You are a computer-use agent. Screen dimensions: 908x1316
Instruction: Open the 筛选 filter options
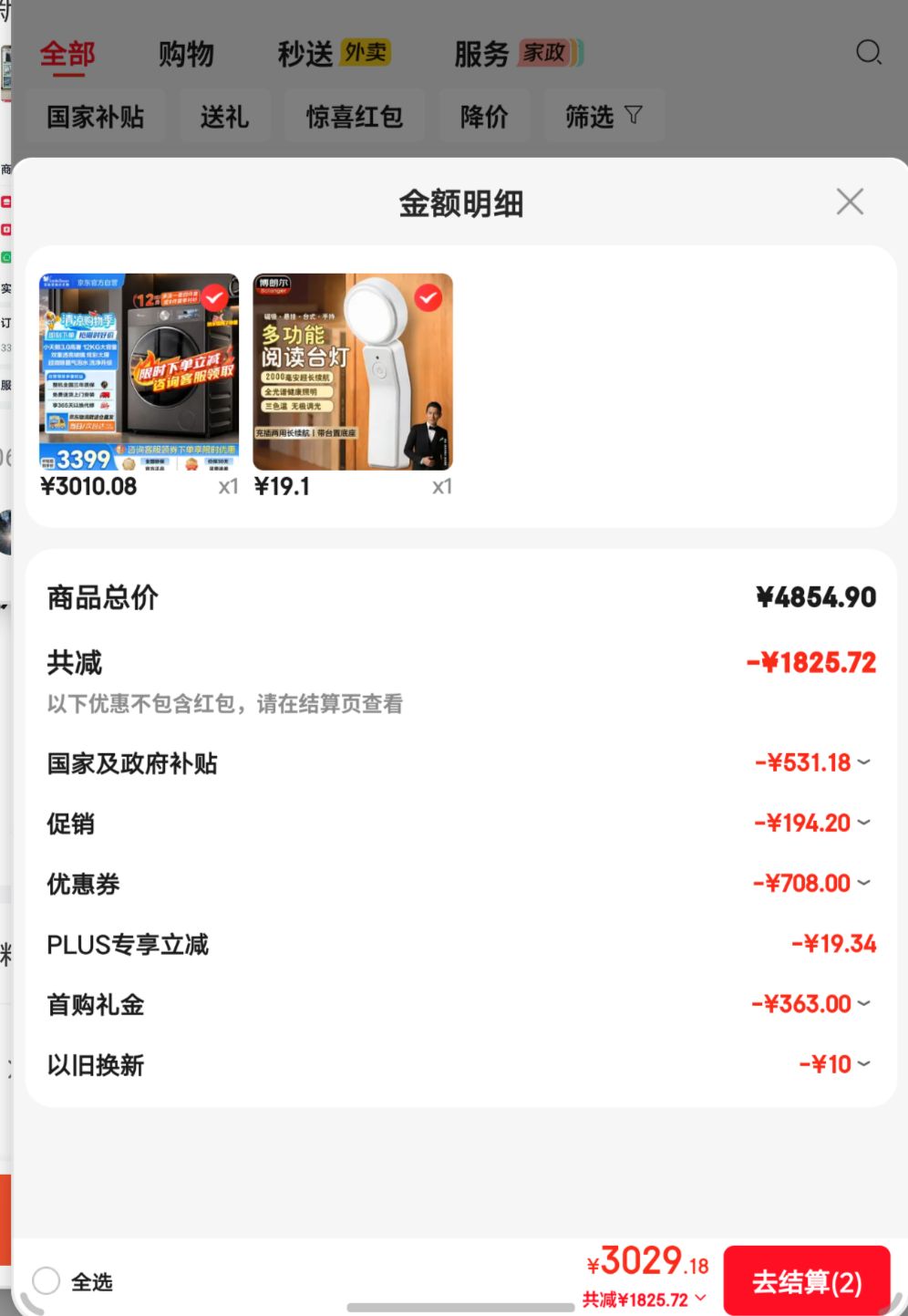pos(604,117)
